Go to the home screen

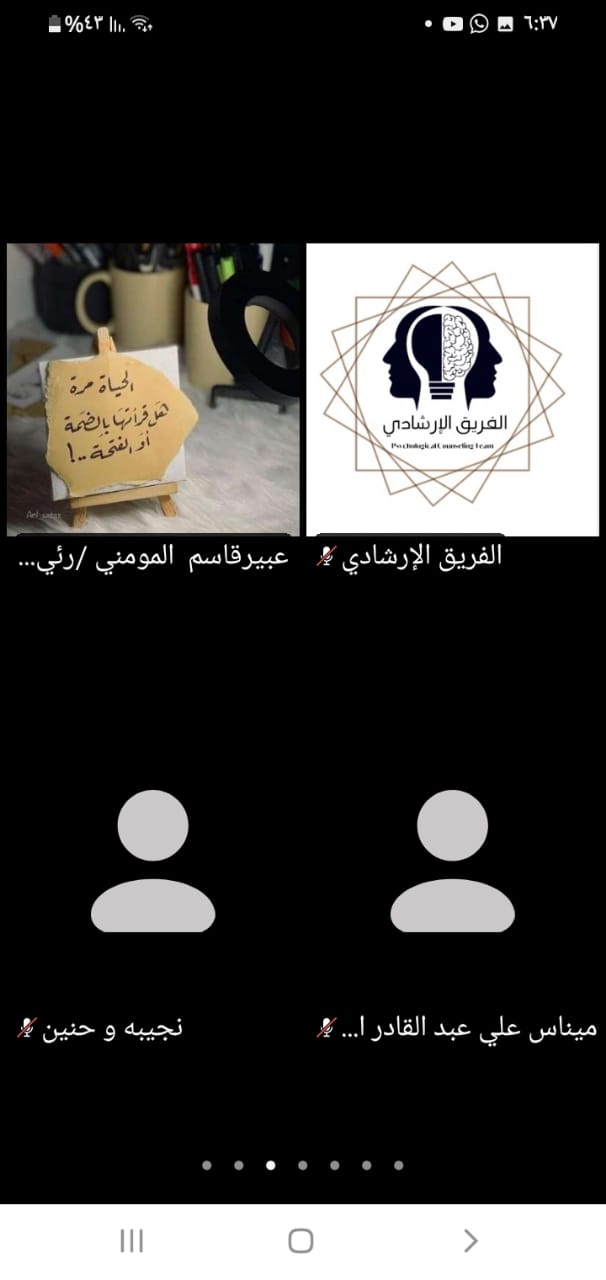(301, 1241)
